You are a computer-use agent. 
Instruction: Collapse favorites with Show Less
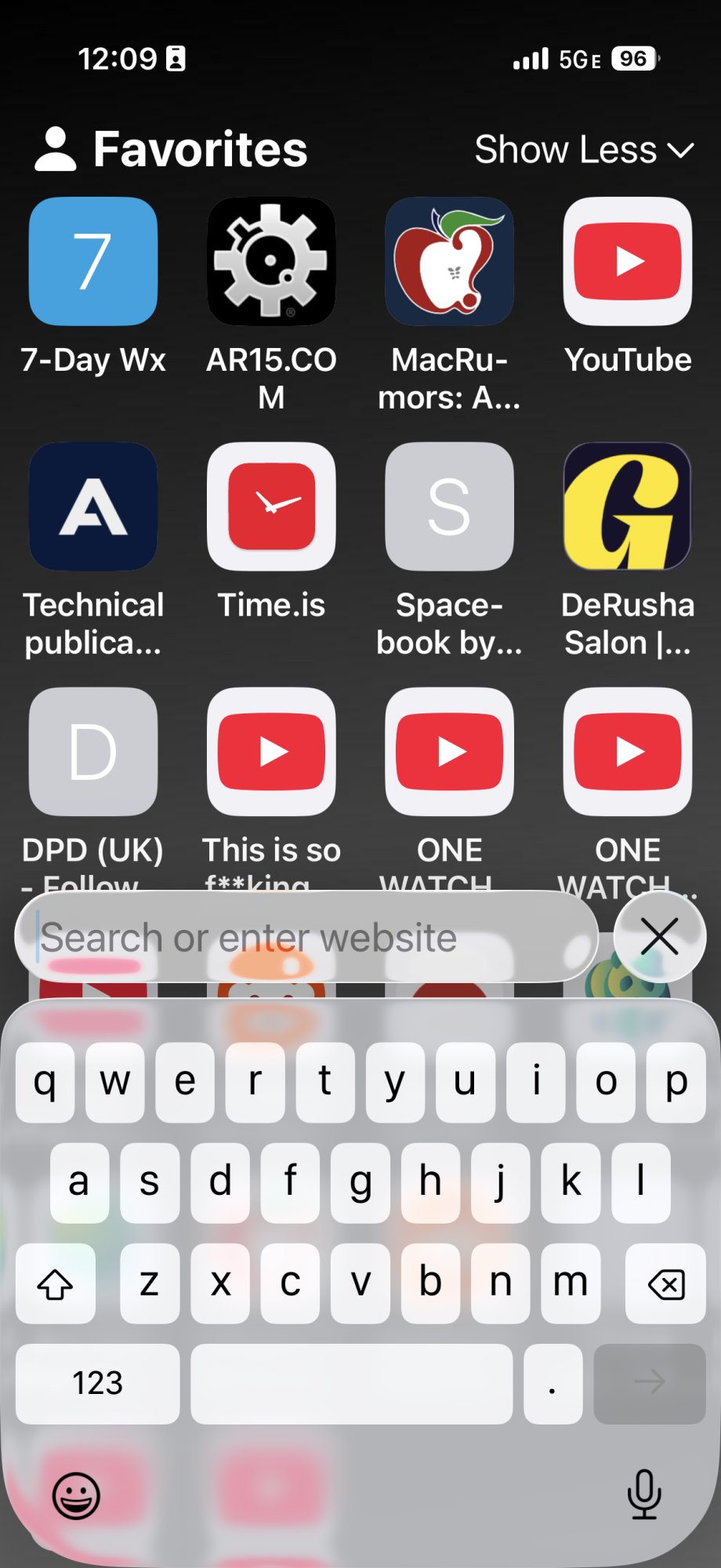tap(584, 150)
